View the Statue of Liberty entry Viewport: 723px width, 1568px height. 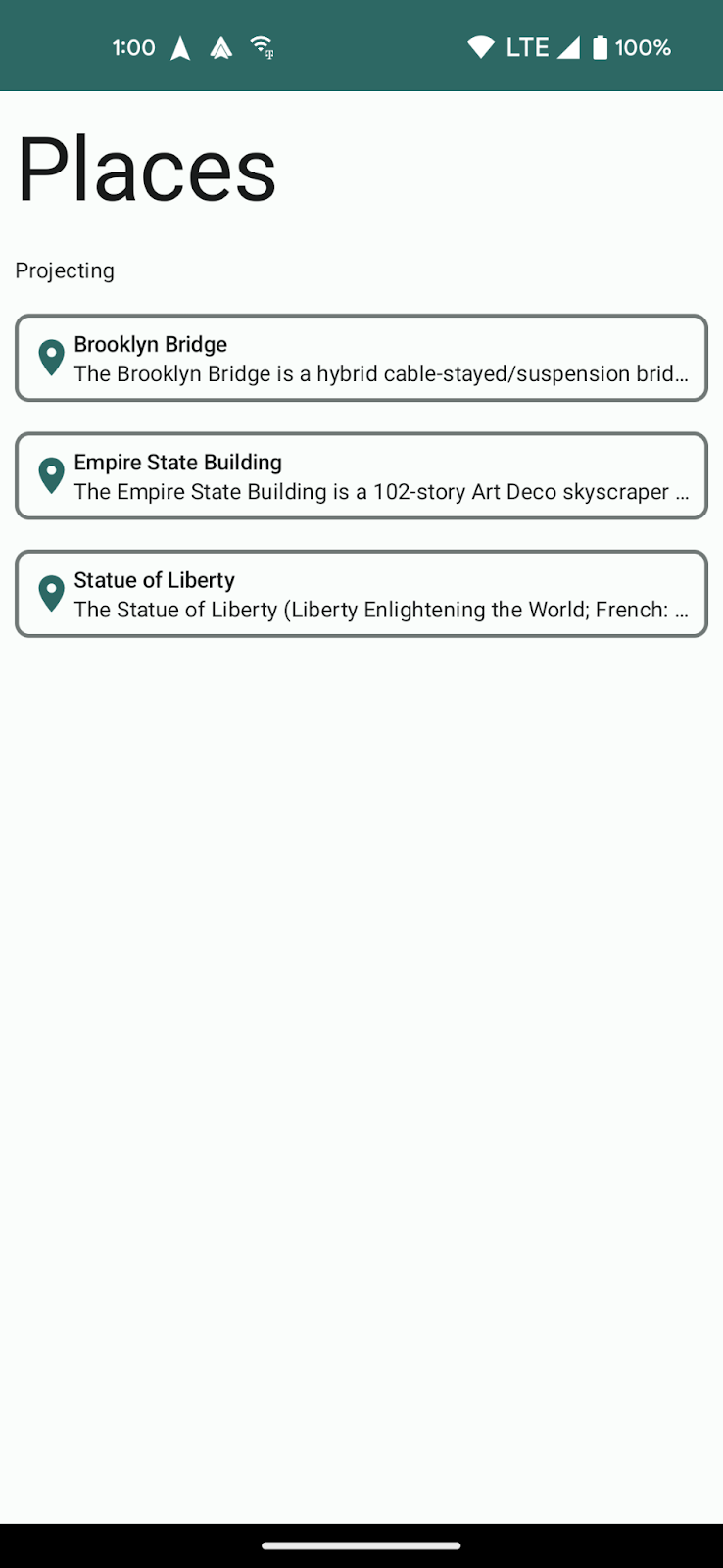pyautogui.click(x=361, y=594)
